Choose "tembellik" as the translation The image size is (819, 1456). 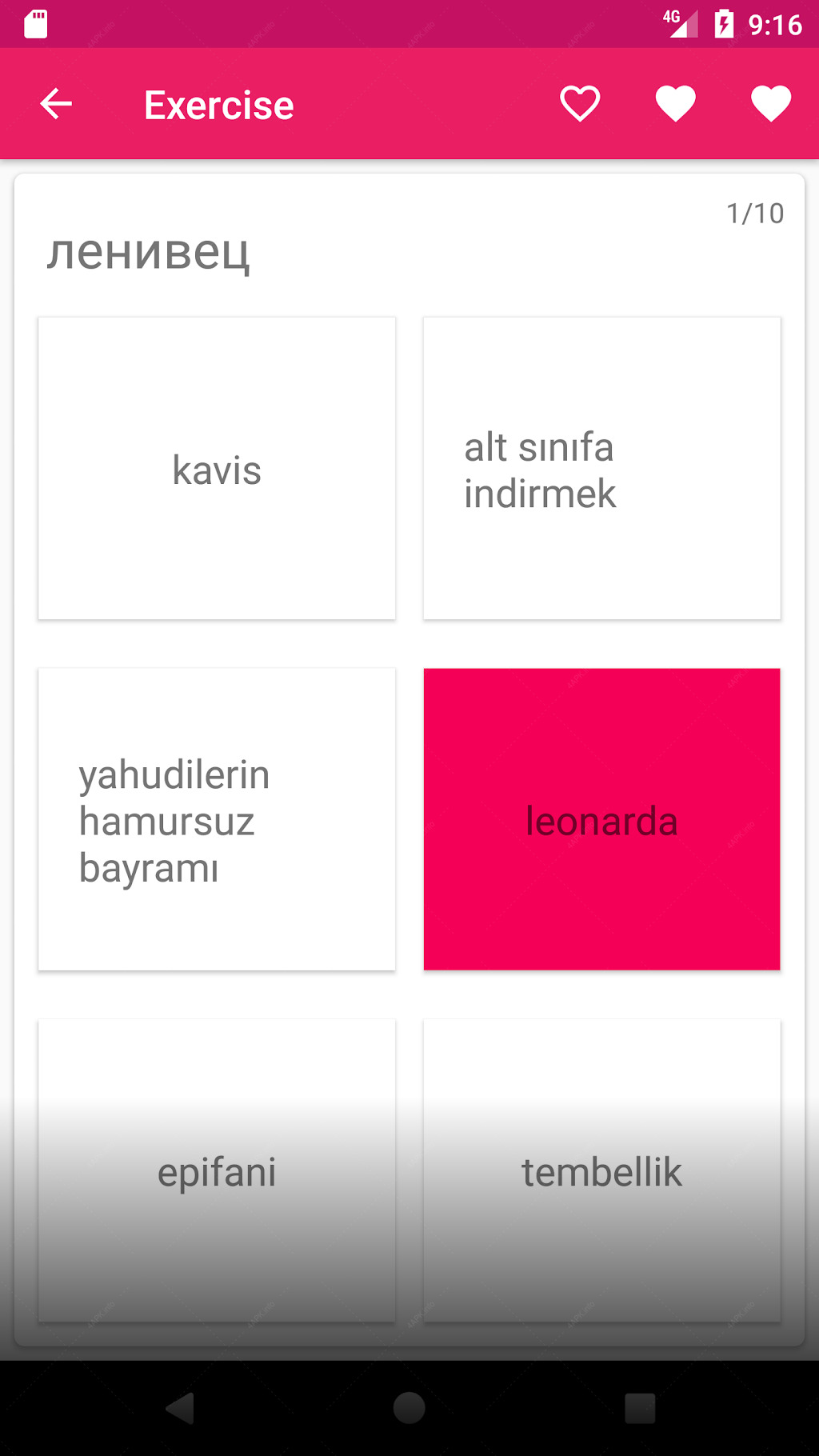601,1170
